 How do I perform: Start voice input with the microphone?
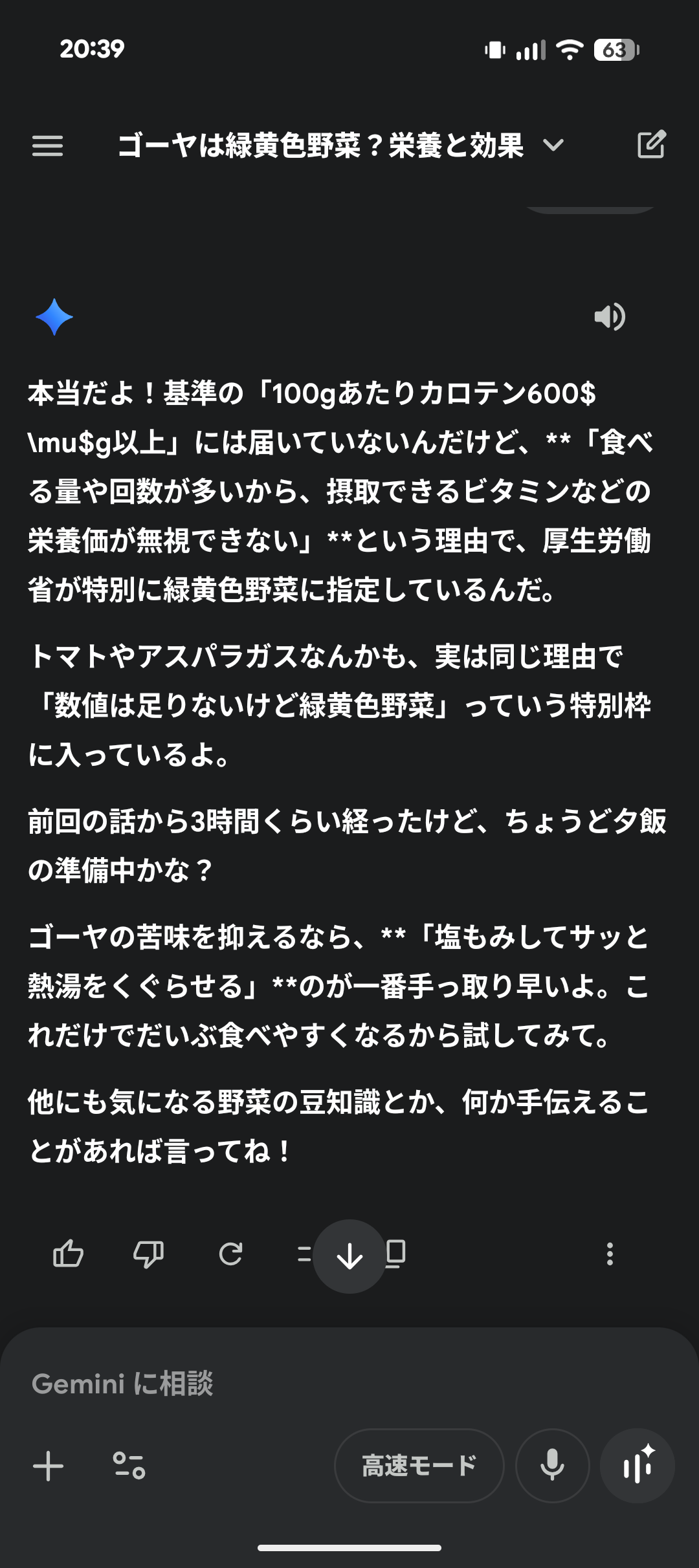click(x=552, y=1466)
